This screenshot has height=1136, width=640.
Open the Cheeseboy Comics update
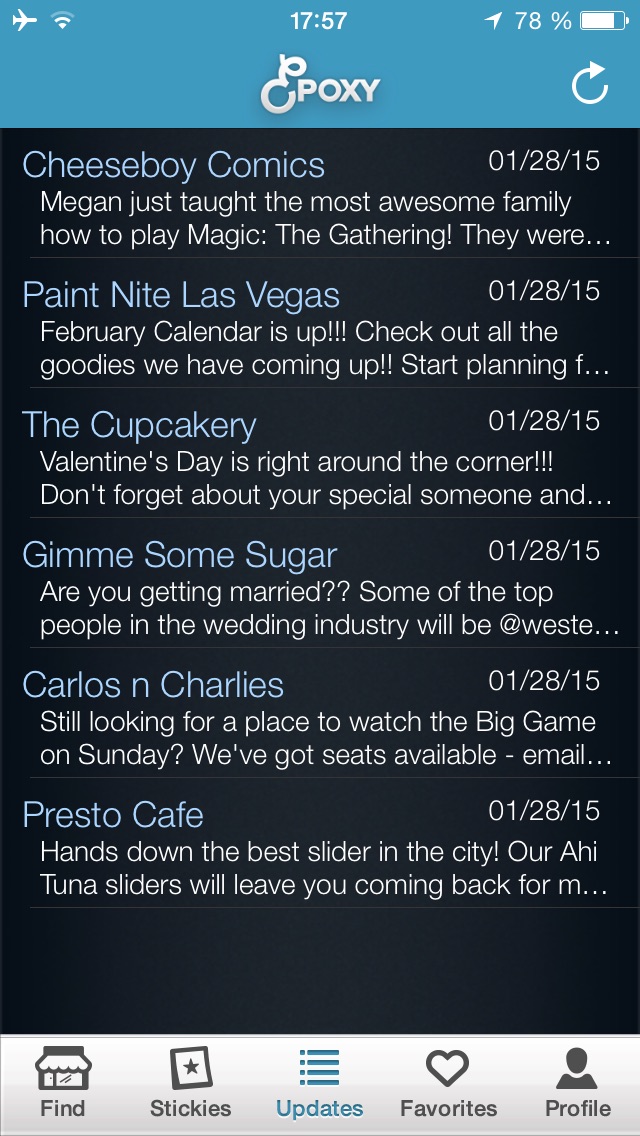point(320,198)
